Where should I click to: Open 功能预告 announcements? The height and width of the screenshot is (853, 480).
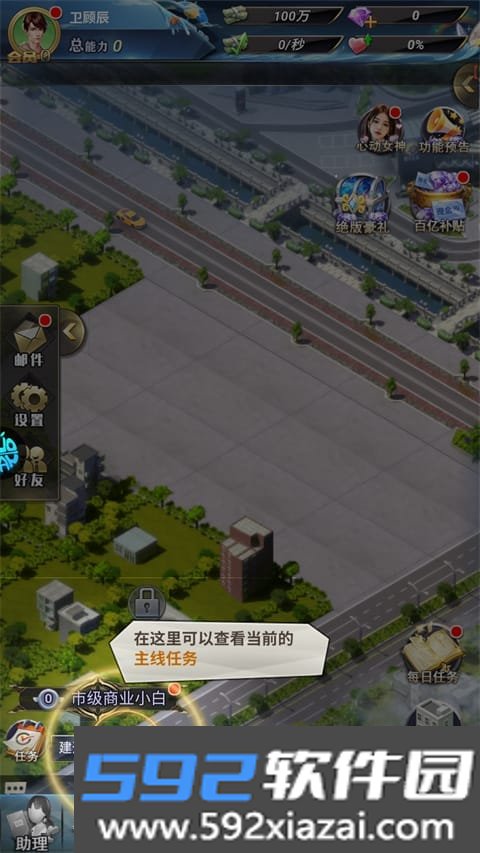[x=444, y=129]
